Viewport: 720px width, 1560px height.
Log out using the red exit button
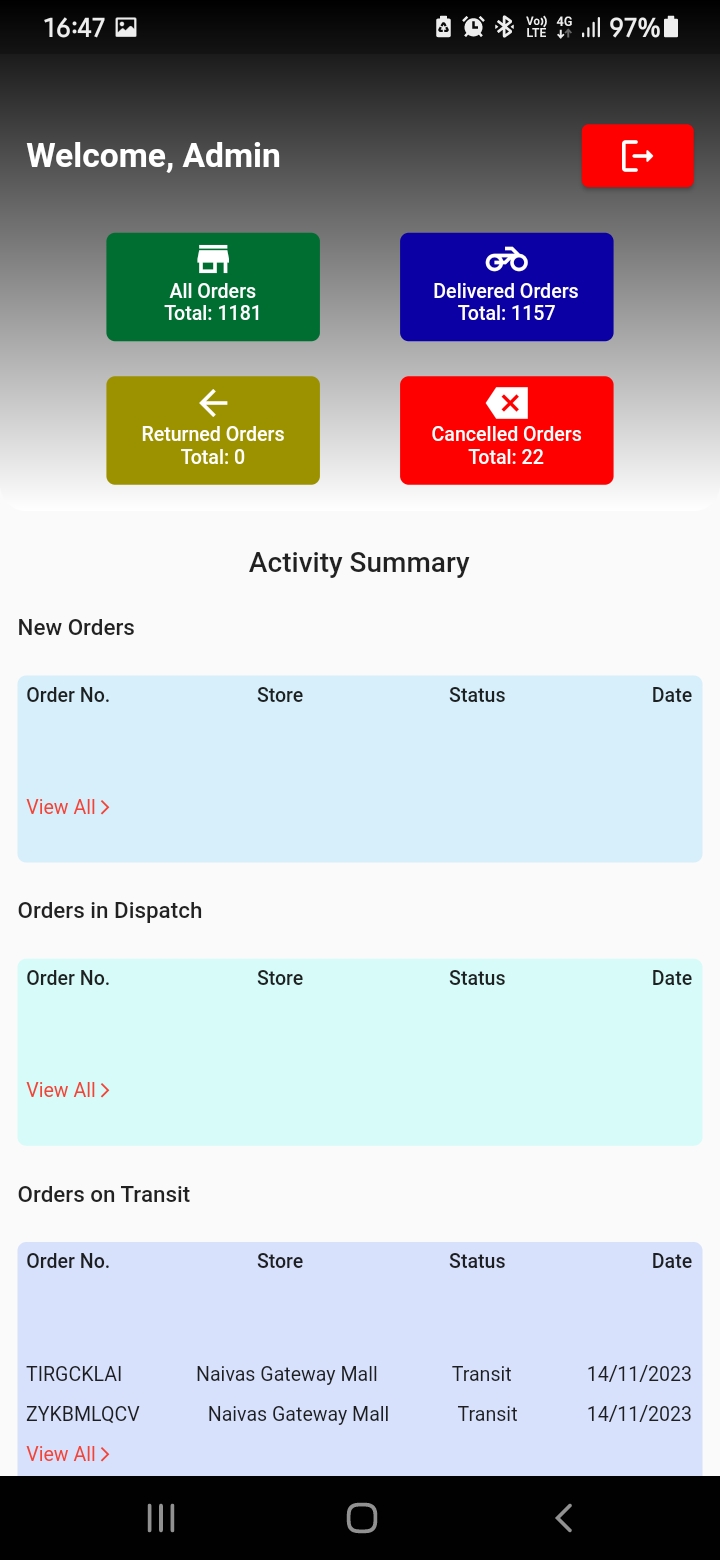coord(637,156)
